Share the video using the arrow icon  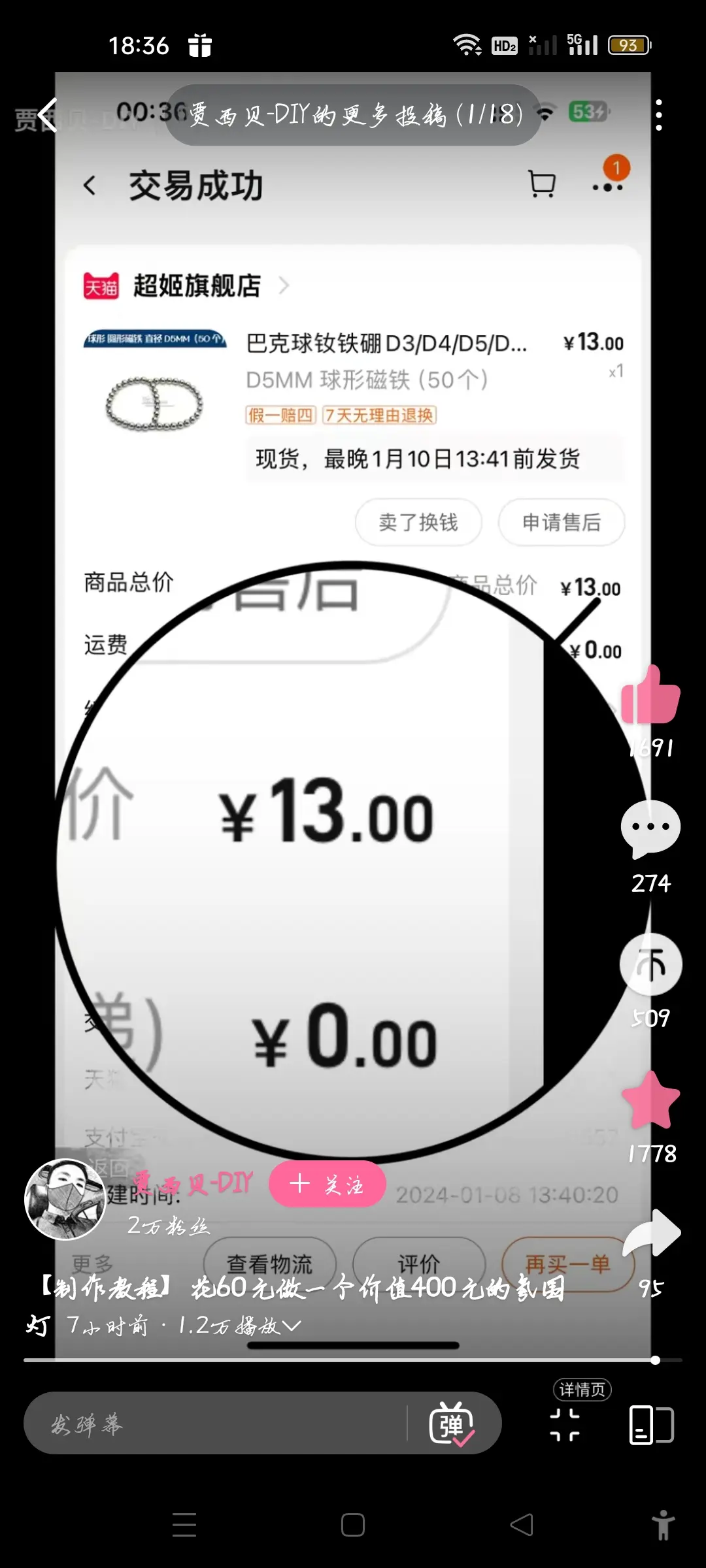point(651,1234)
